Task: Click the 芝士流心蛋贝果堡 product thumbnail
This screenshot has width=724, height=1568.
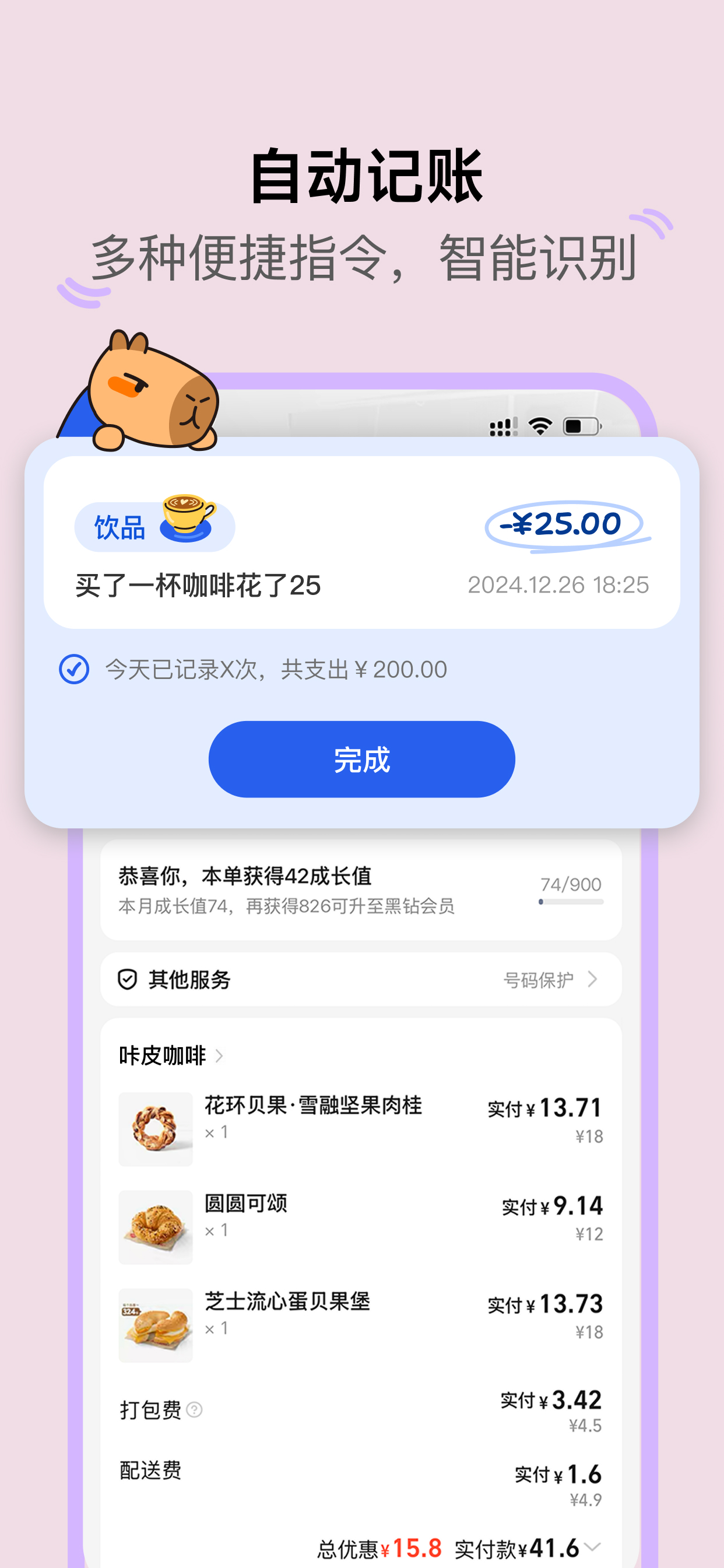Action: tap(155, 1325)
